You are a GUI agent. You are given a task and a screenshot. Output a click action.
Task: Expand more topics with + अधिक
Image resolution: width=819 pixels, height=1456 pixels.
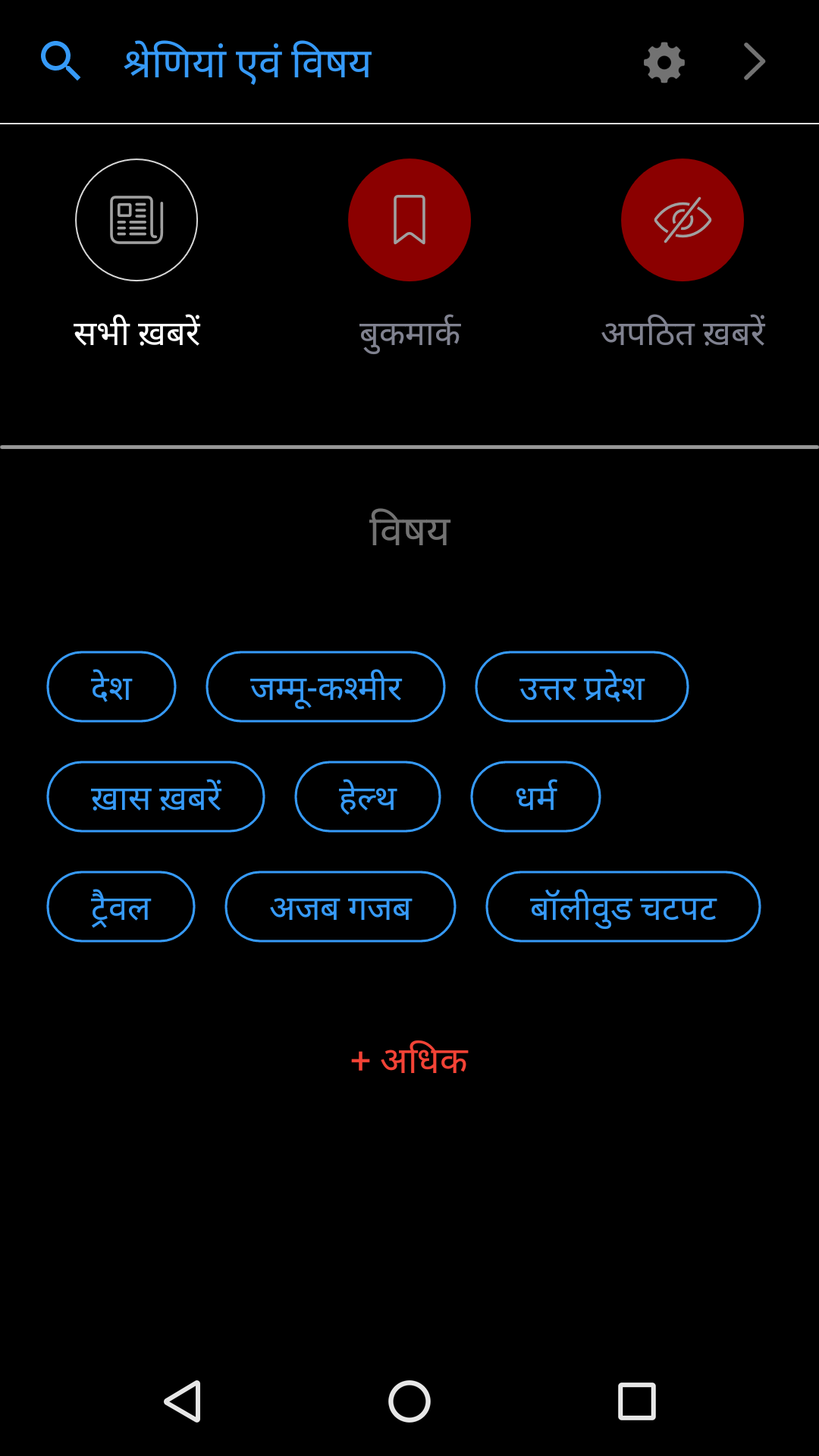(409, 1060)
